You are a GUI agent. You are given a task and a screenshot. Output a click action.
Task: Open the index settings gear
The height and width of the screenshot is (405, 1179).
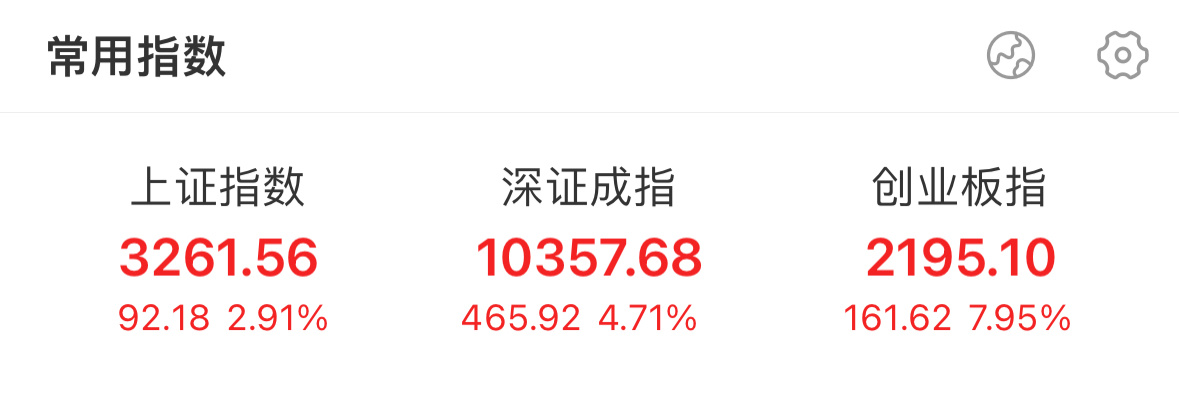(x=1122, y=55)
